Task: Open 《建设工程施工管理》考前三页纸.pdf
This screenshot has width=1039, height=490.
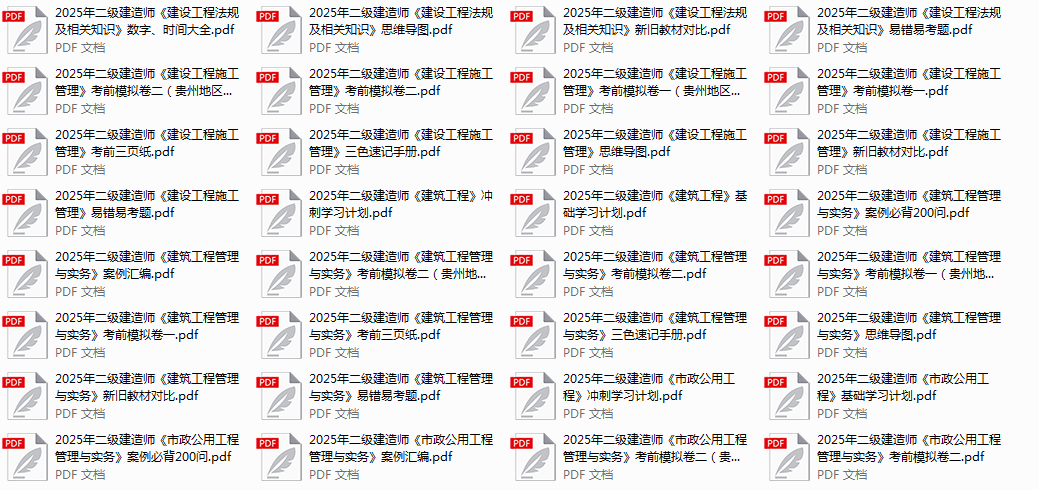Action: point(146,143)
